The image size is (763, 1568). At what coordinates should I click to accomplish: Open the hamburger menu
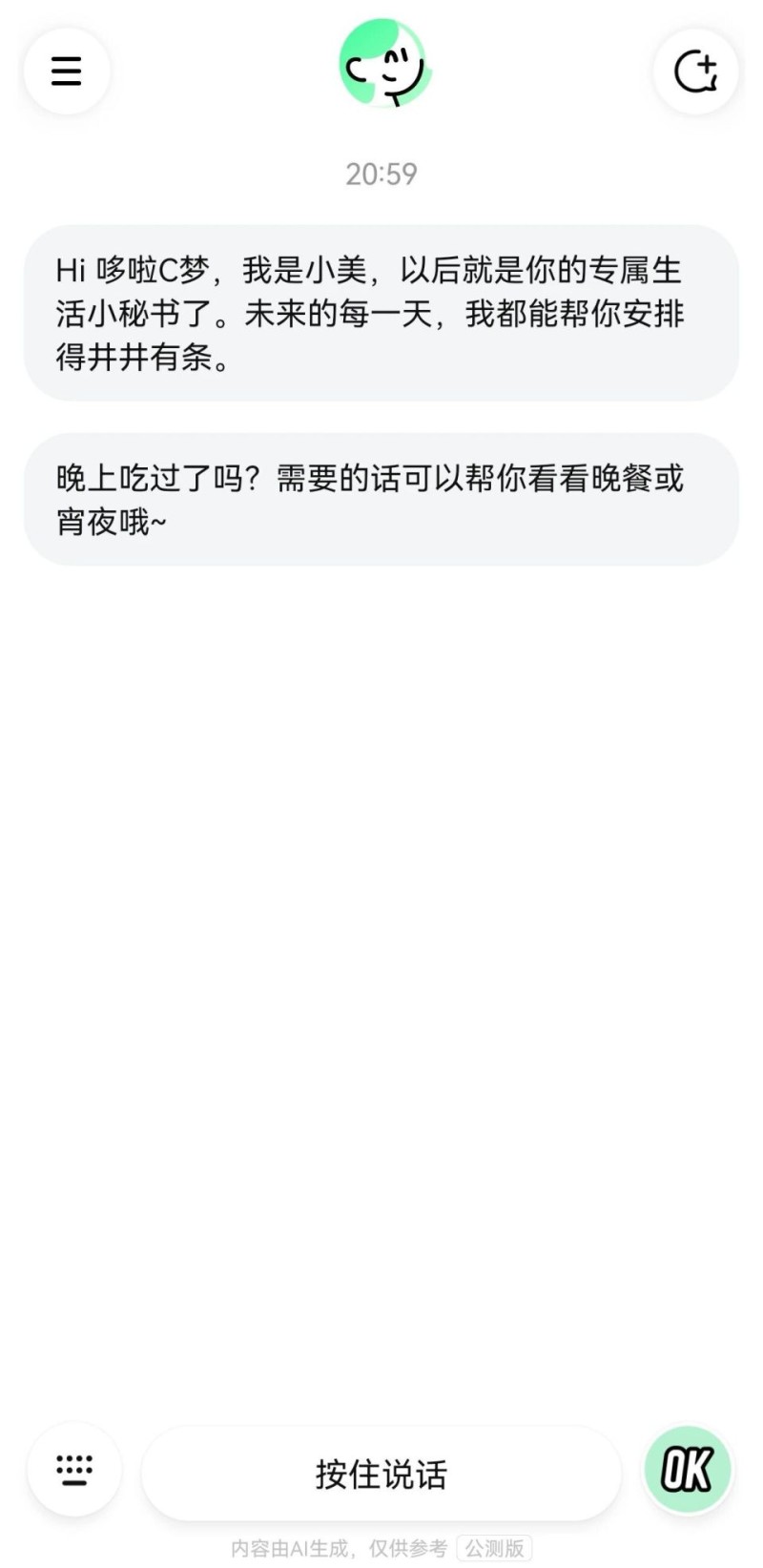pyautogui.click(x=67, y=71)
